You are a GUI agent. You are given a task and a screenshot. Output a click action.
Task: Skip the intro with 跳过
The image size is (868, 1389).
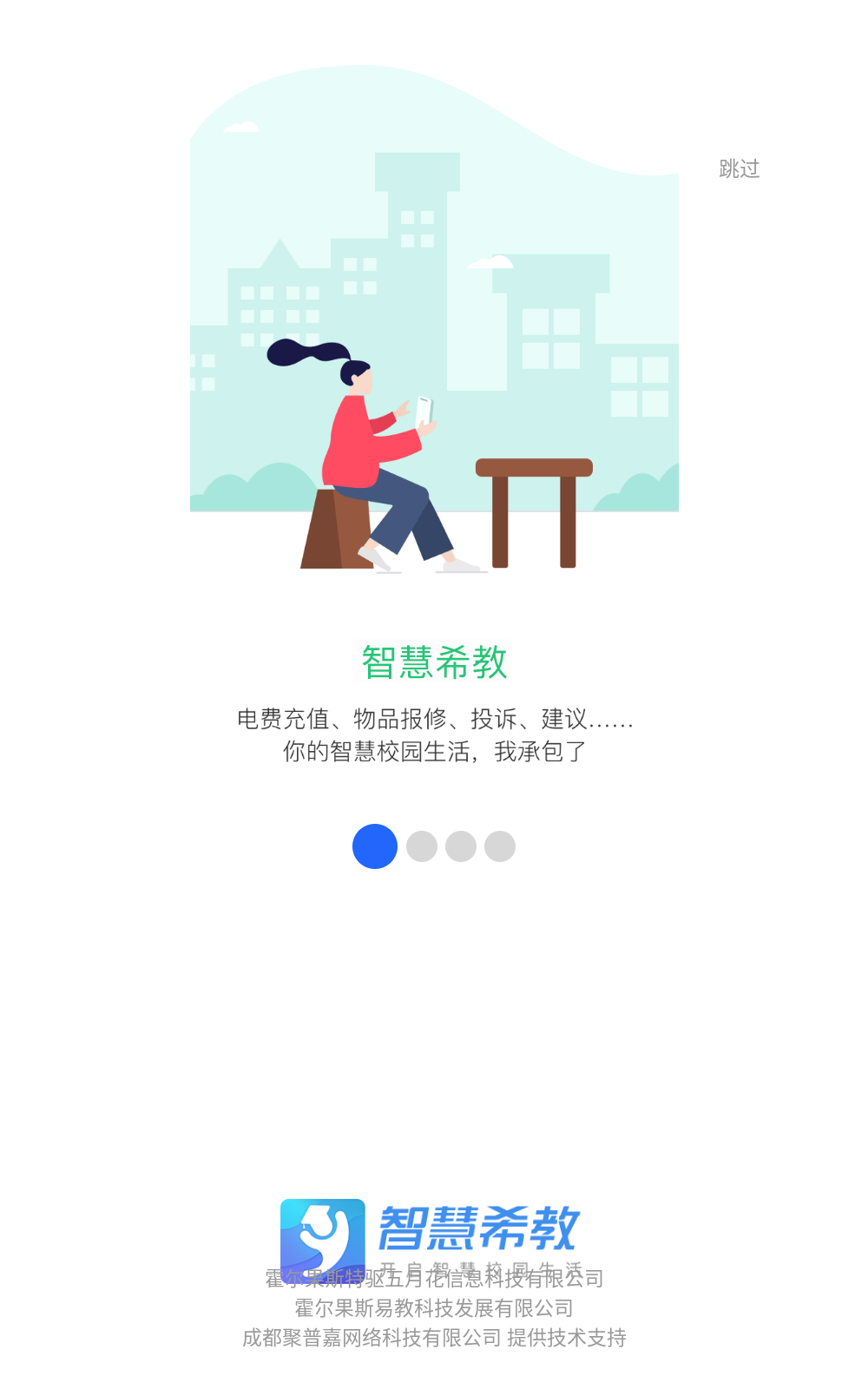[739, 168]
